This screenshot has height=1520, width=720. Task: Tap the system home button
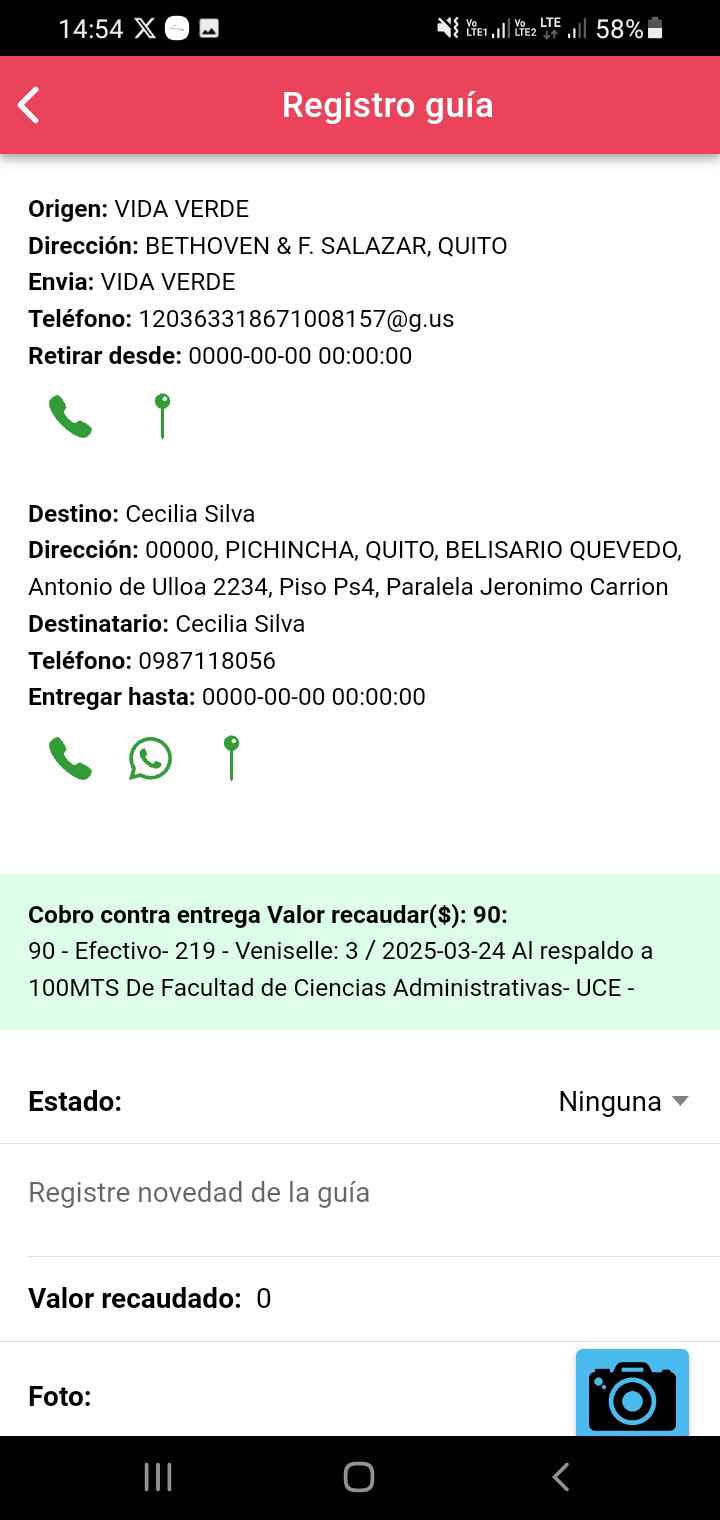[x=359, y=1477]
